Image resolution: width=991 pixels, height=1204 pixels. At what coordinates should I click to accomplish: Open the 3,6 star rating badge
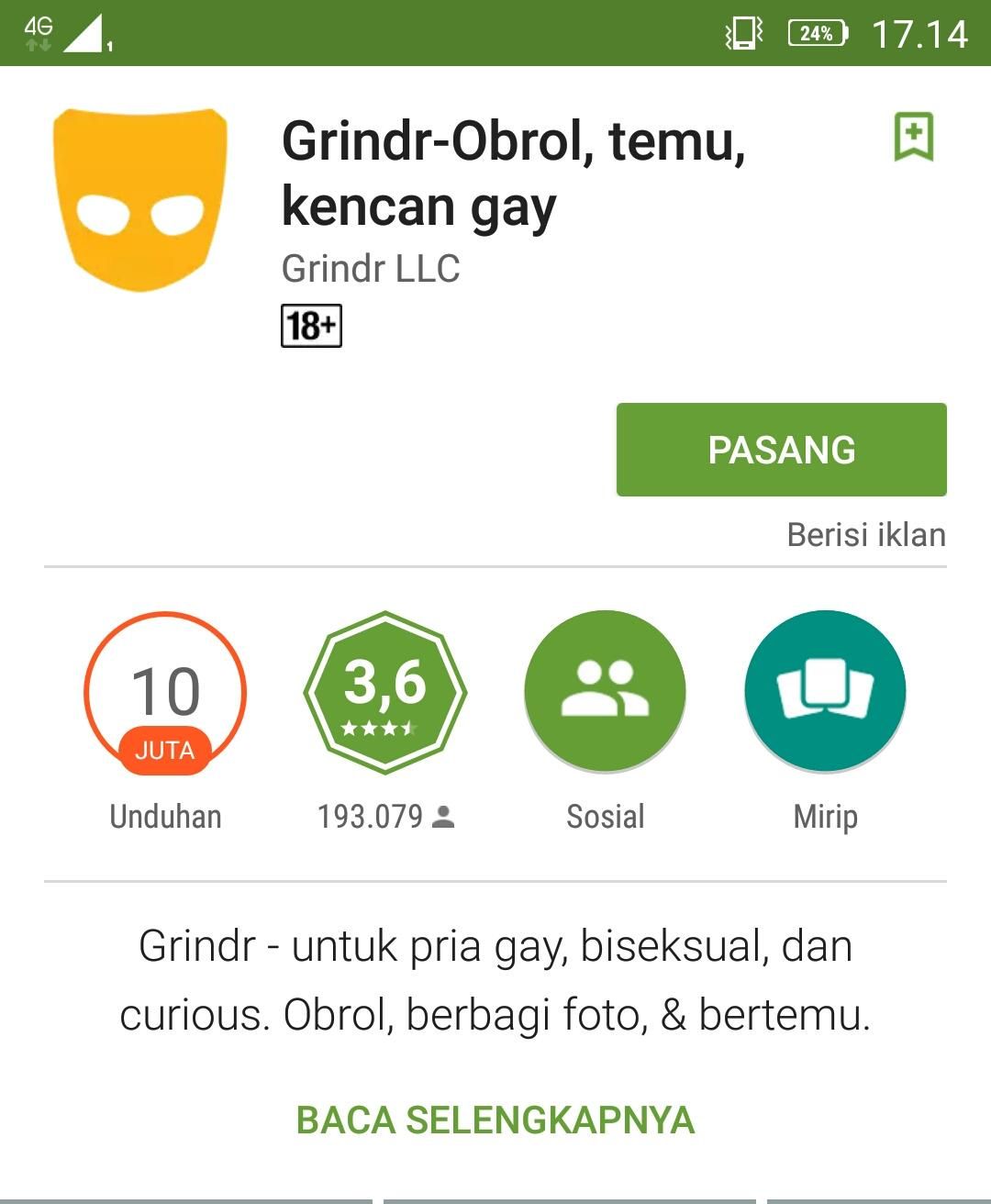point(385,692)
